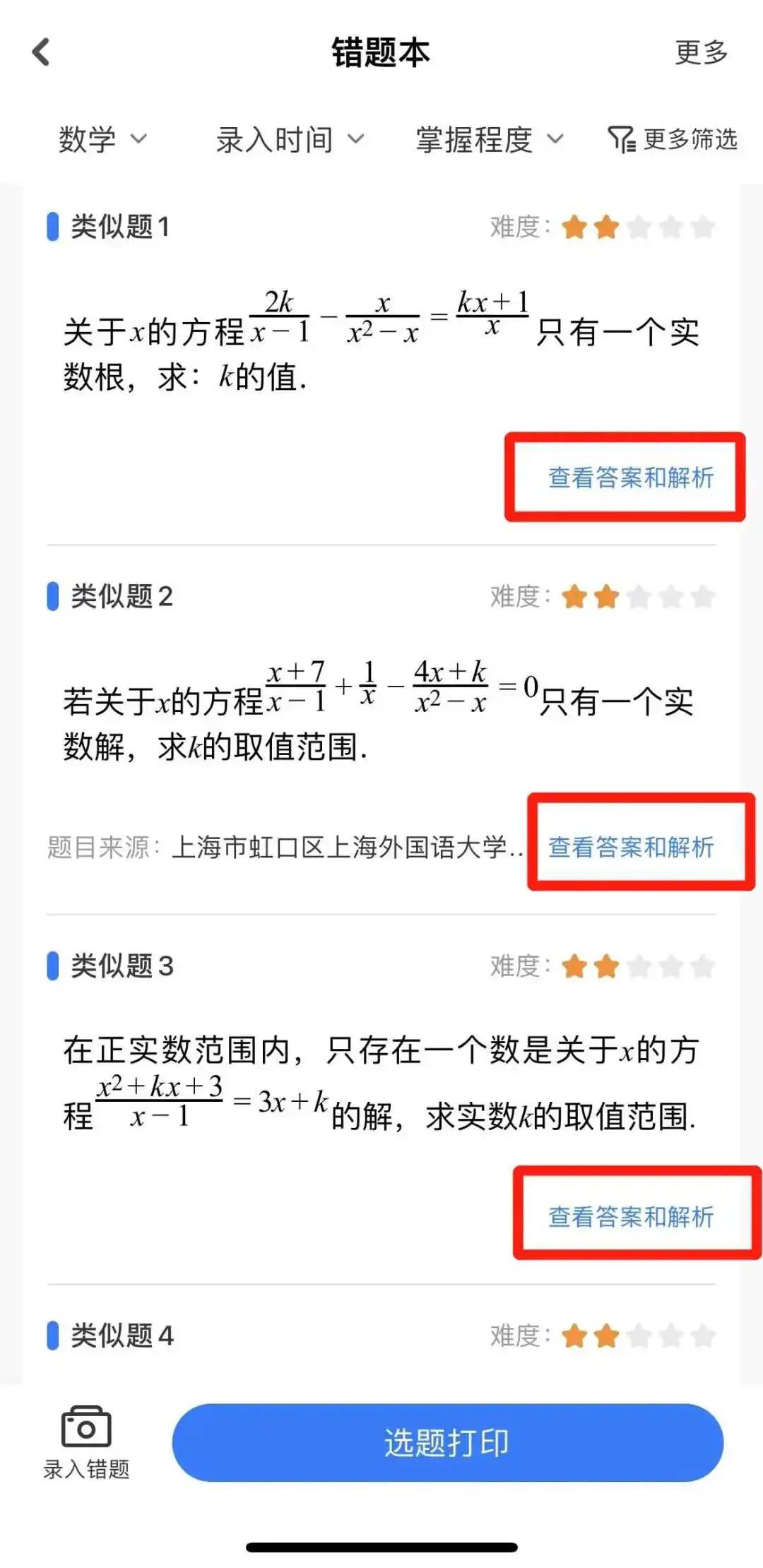Open 更多筛选 filter options

tap(673, 139)
